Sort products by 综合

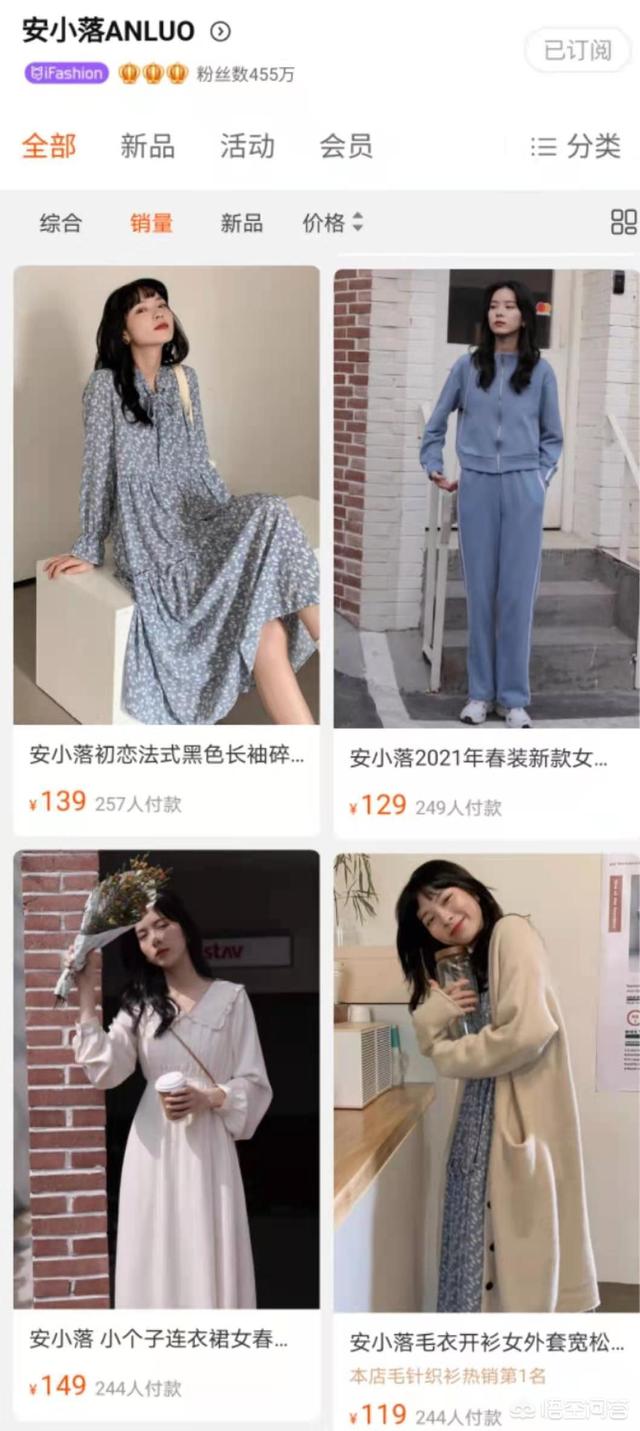click(61, 223)
